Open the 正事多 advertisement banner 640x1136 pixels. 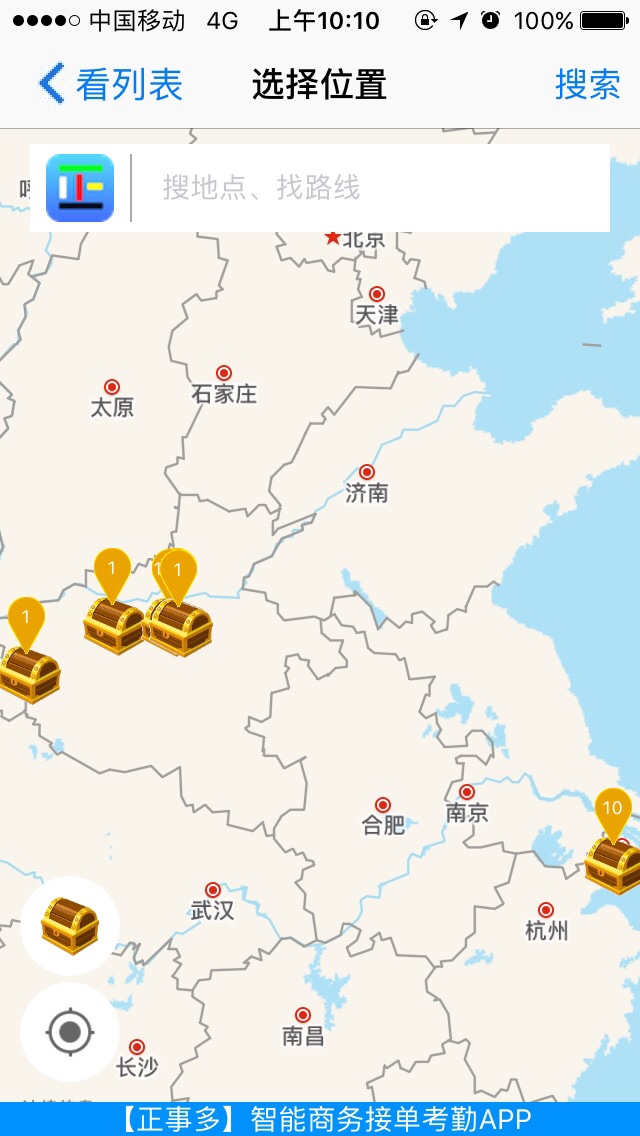320,1118
